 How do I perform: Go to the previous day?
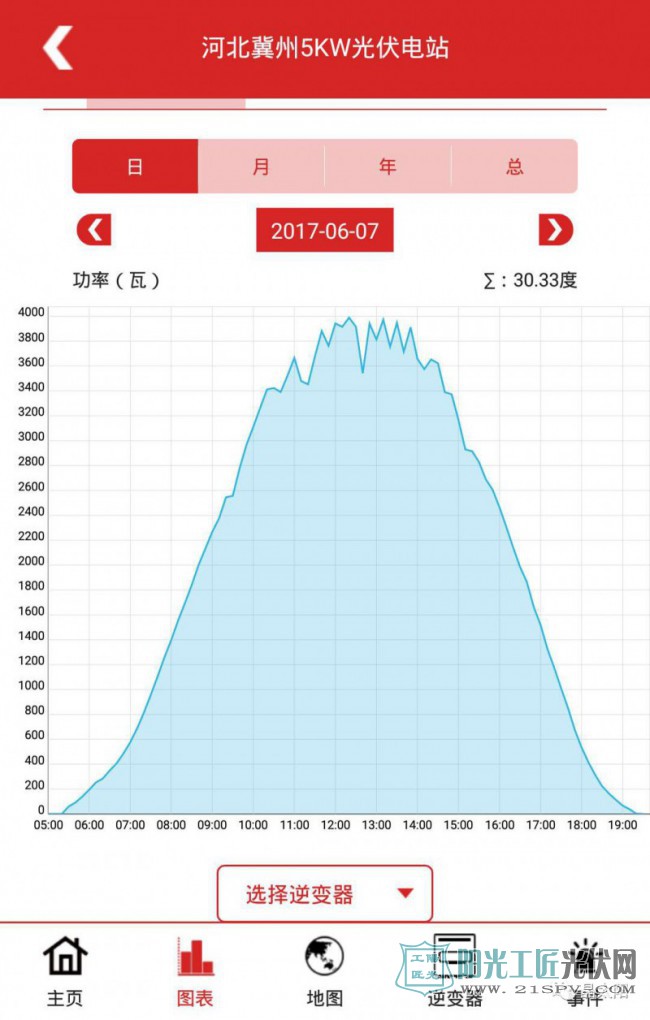(94, 231)
